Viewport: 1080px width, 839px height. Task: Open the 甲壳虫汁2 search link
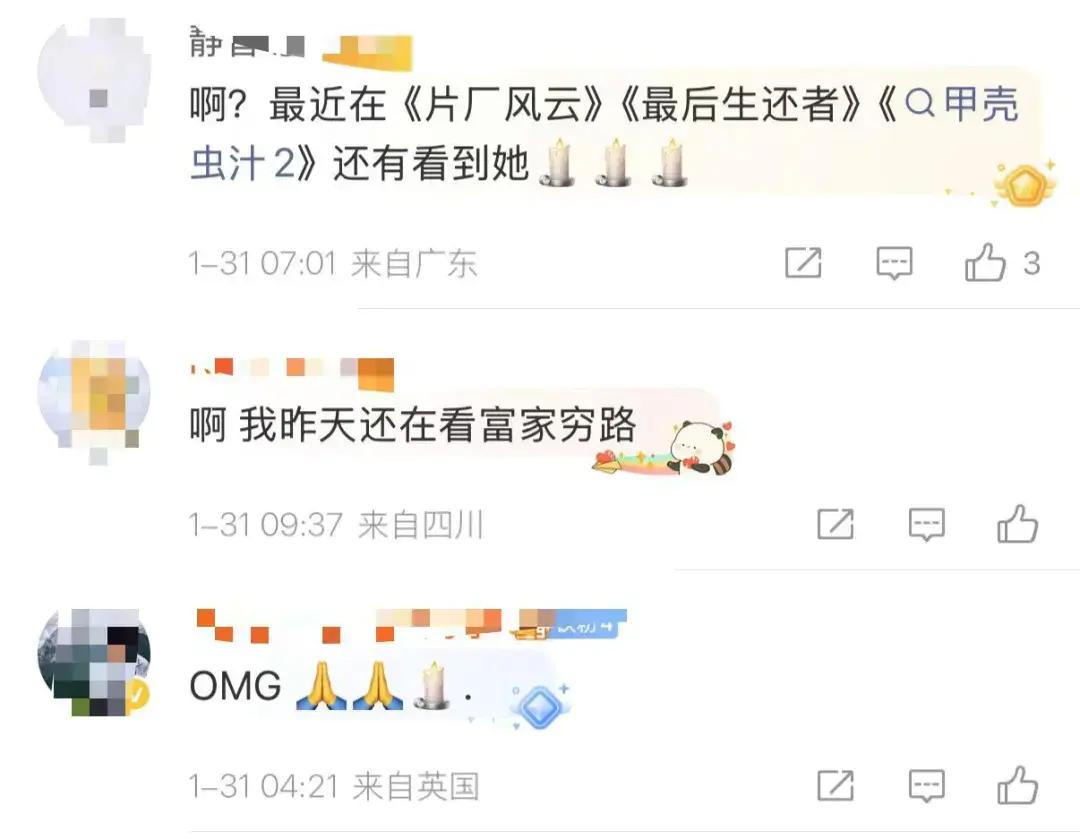tap(960, 106)
